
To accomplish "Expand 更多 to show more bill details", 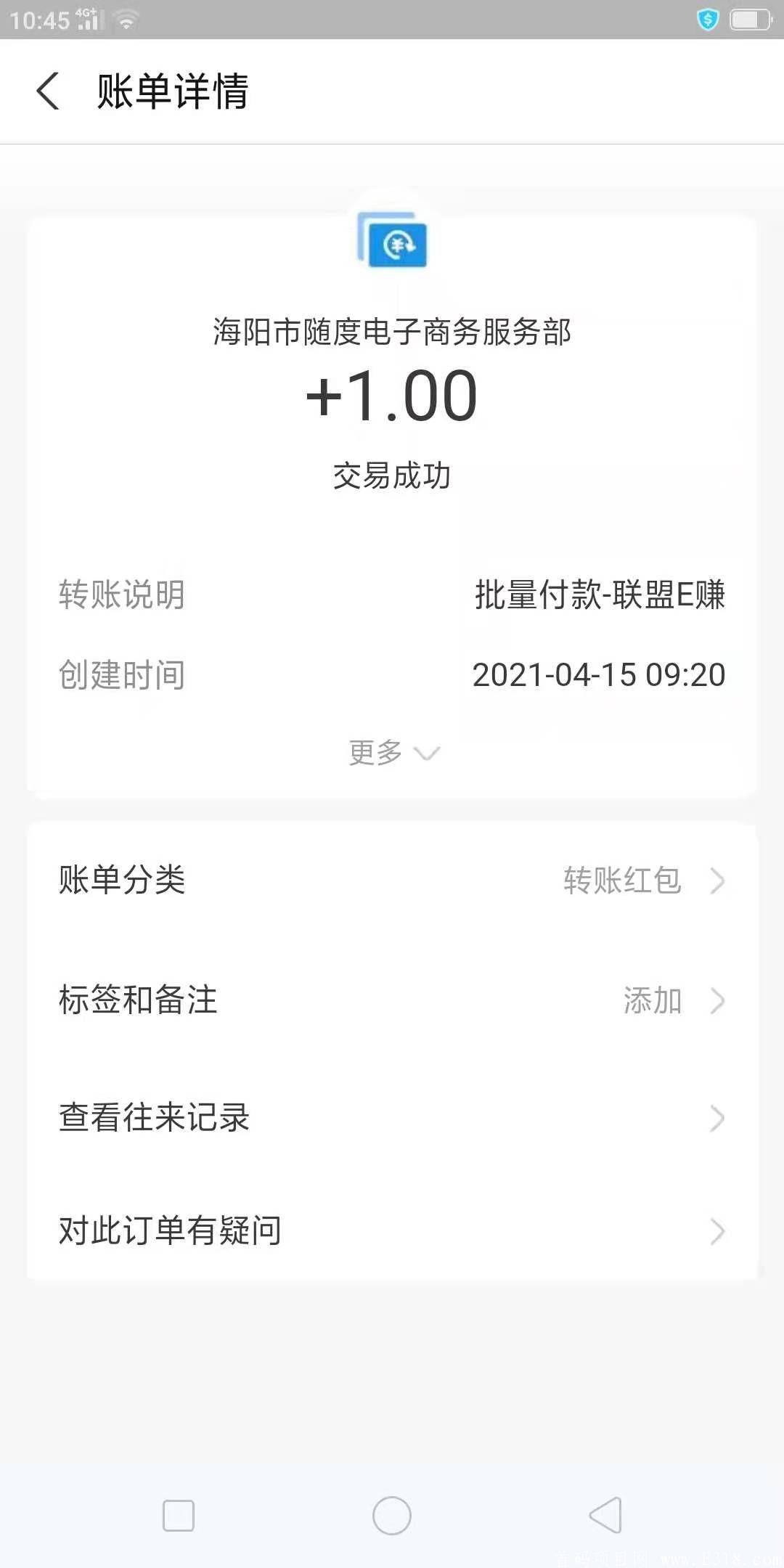I will point(393,753).
